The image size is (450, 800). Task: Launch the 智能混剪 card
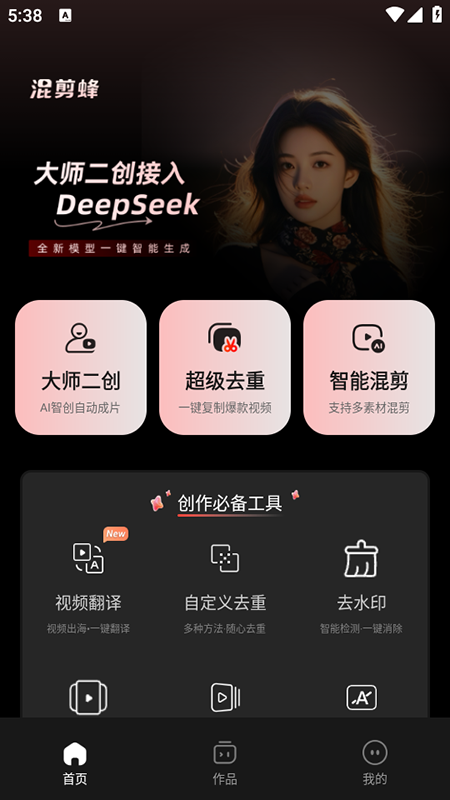coord(369,367)
